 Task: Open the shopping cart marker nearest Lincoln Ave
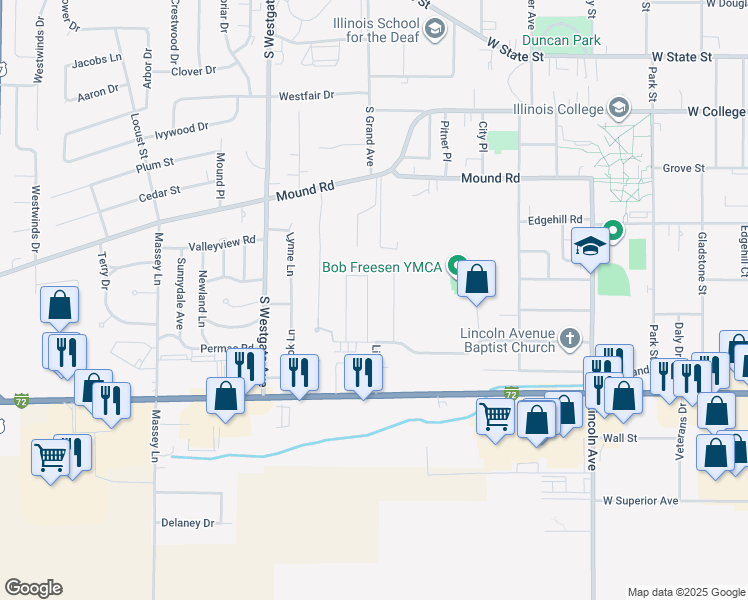click(x=495, y=415)
